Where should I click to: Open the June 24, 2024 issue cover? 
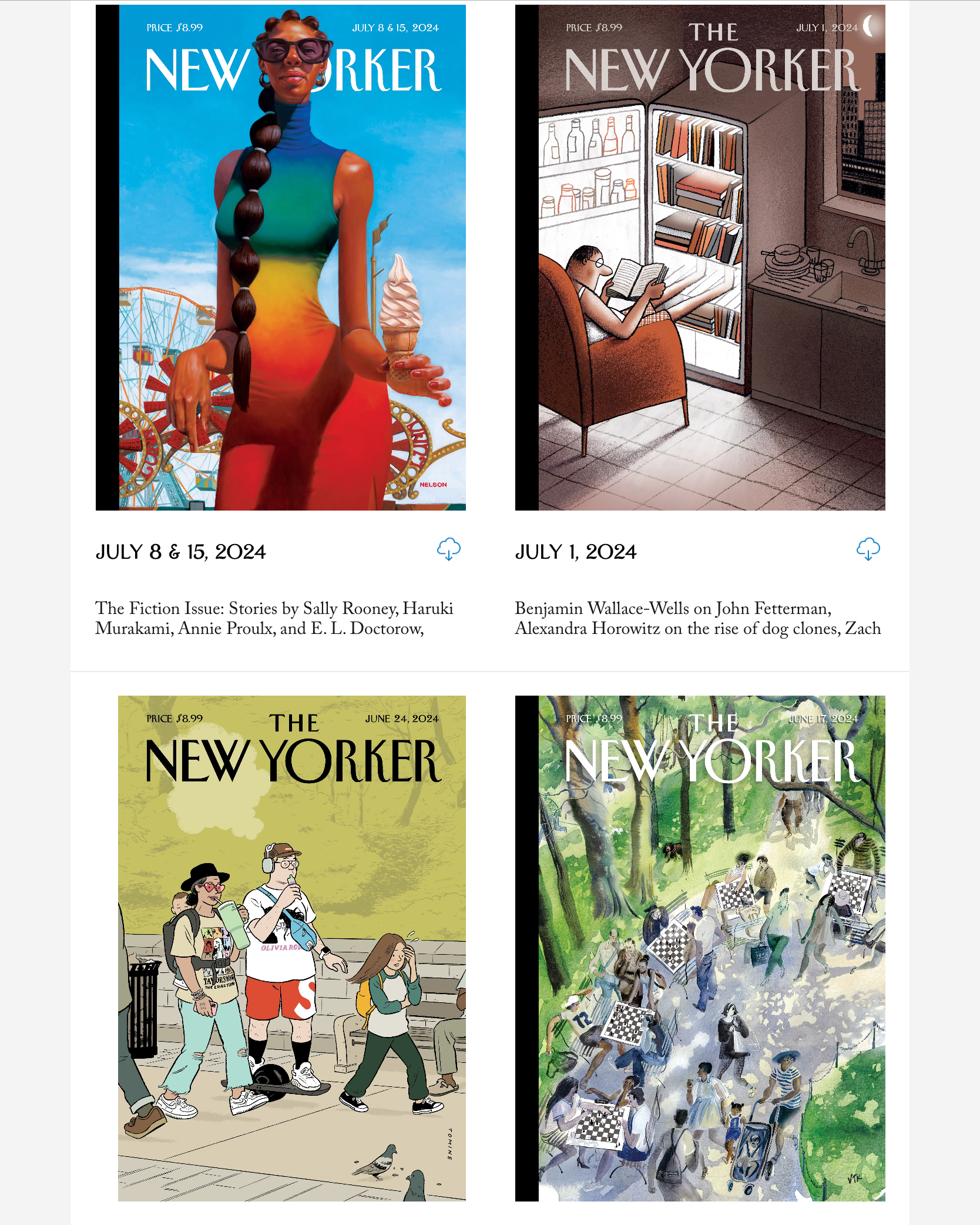[x=291, y=948]
